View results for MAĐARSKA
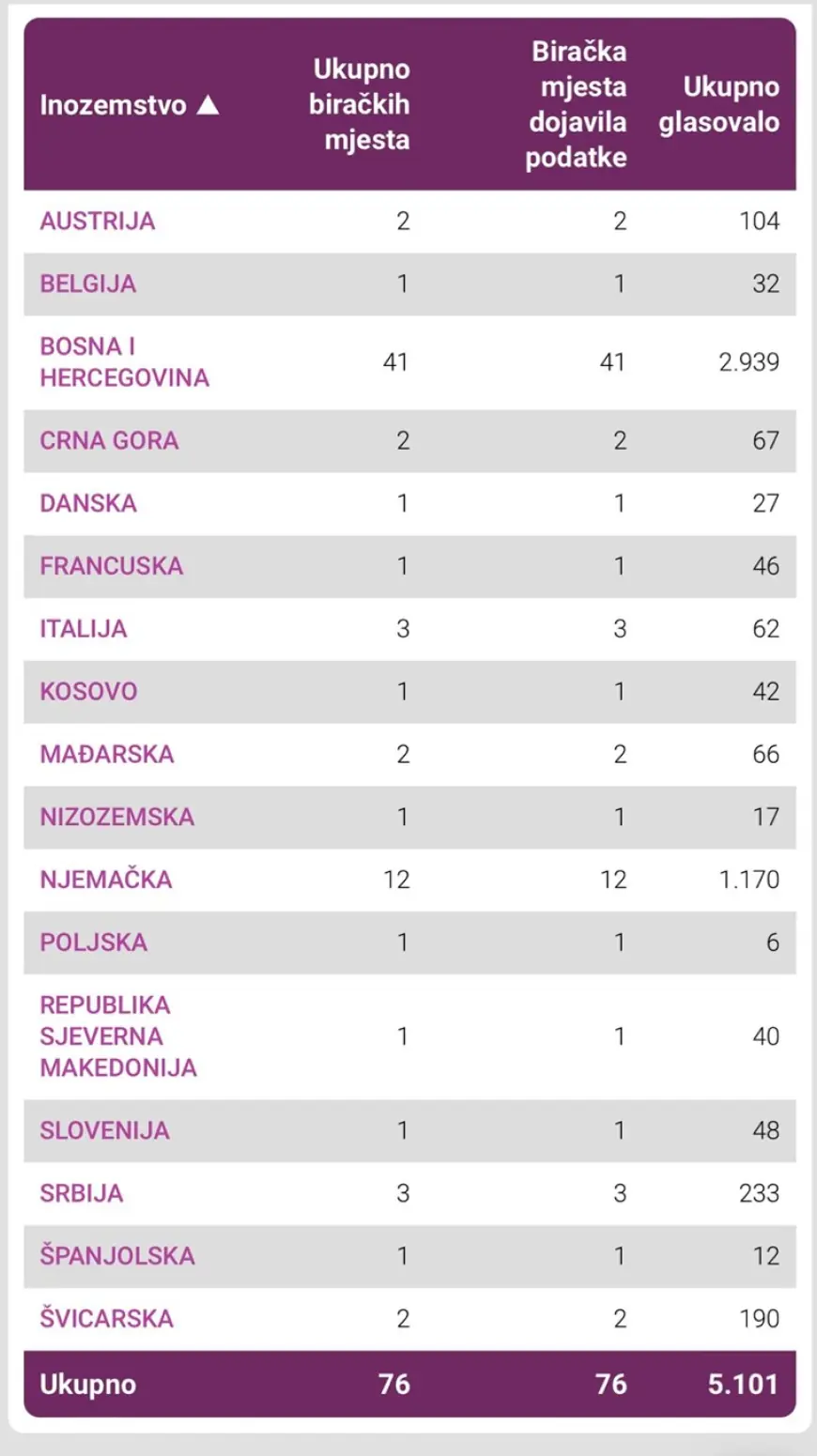The width and height of the screenshot is (817, 1456). click(107, 754)
